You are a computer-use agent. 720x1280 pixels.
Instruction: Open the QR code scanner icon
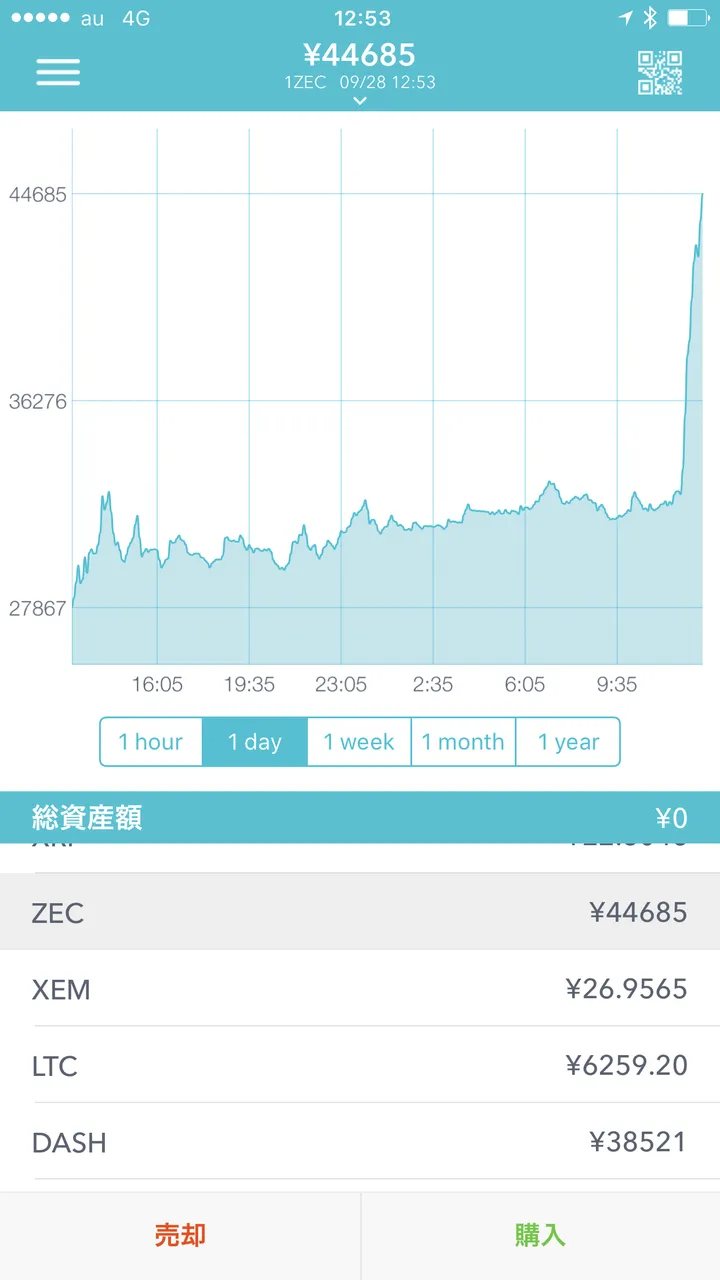pos(660,72)
